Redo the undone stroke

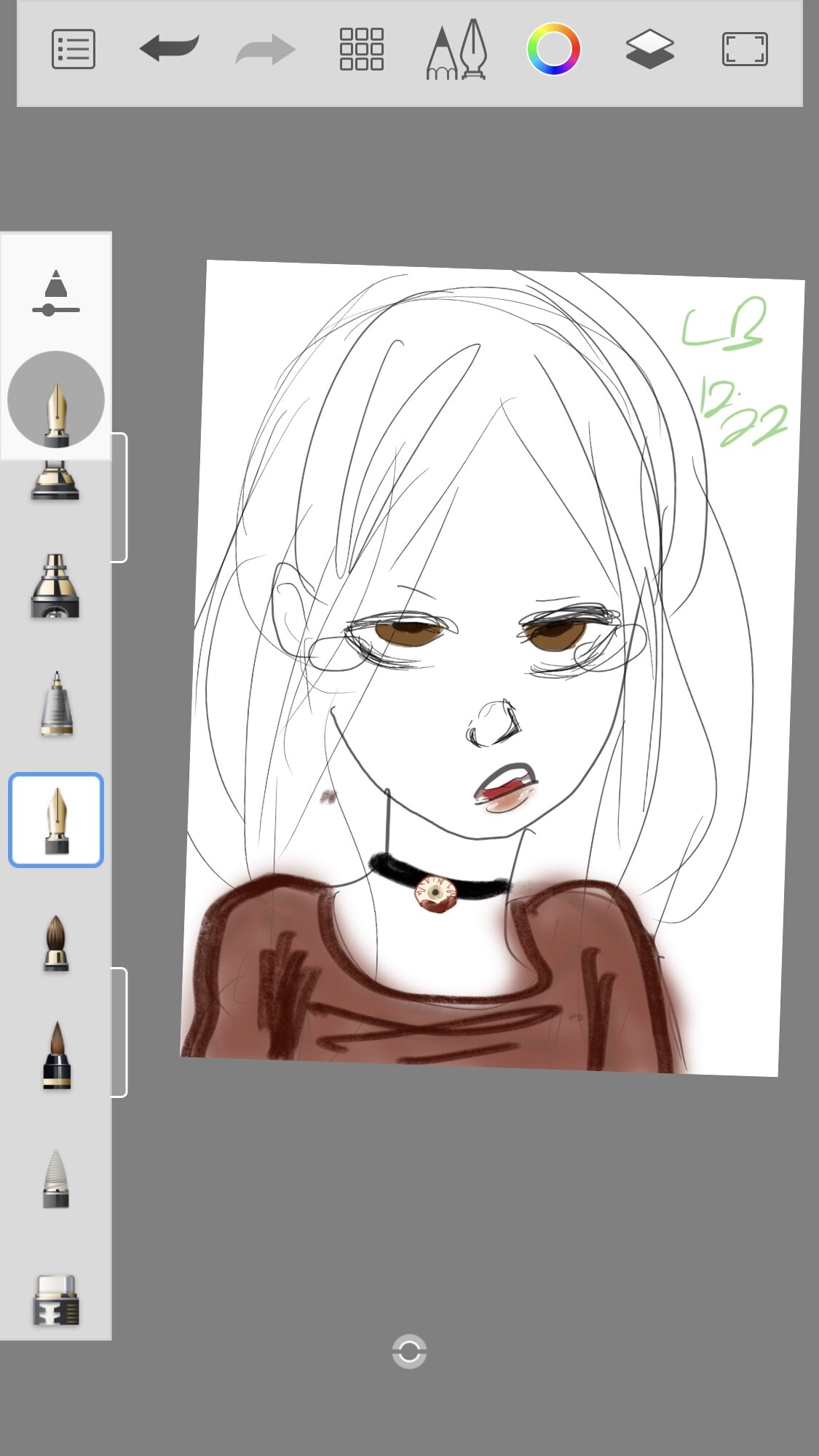pos(266,49)
